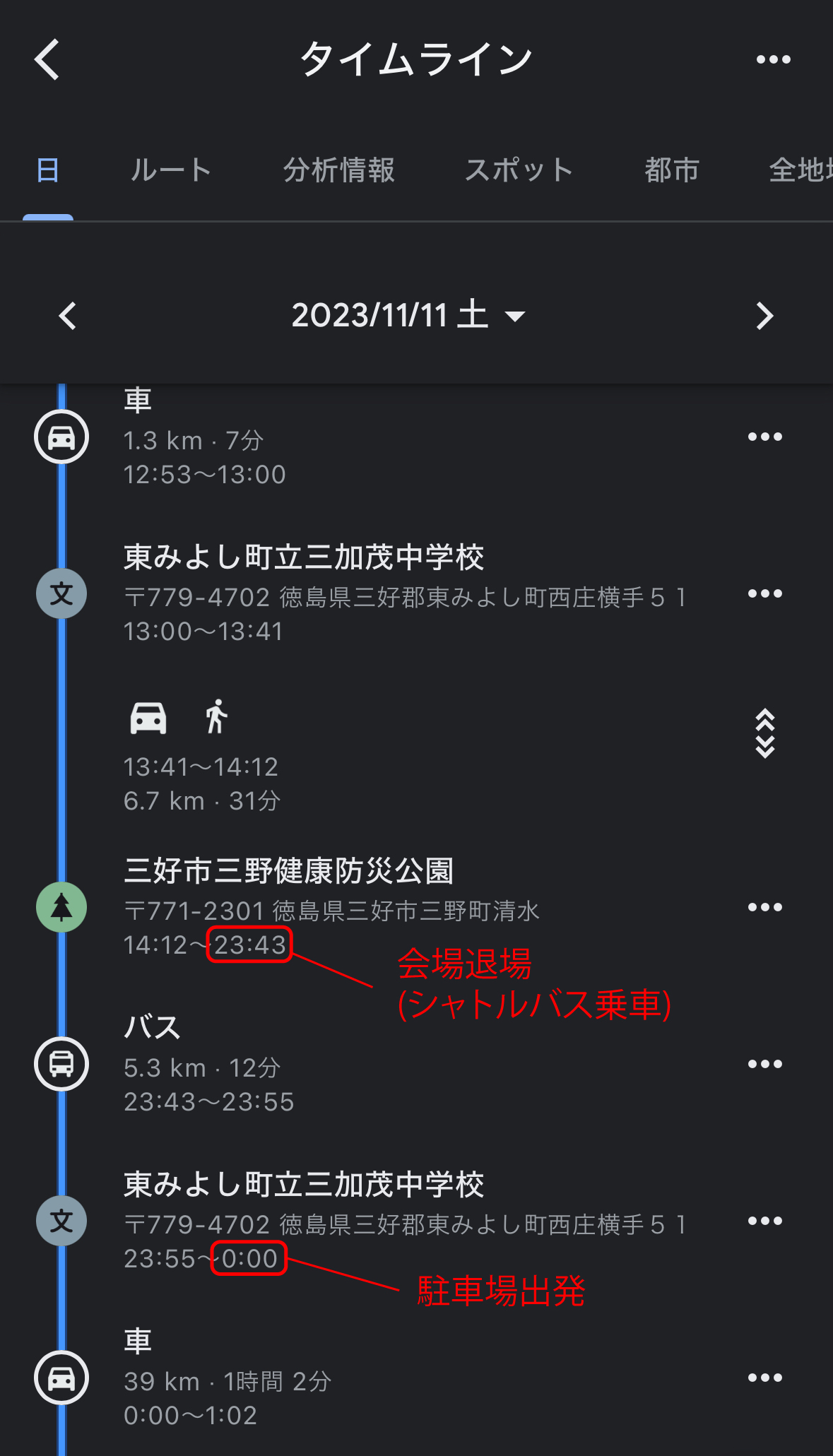833x1456 pixels.
Task: Switch to the ルート tab
Action: click(x=171, y=170)
